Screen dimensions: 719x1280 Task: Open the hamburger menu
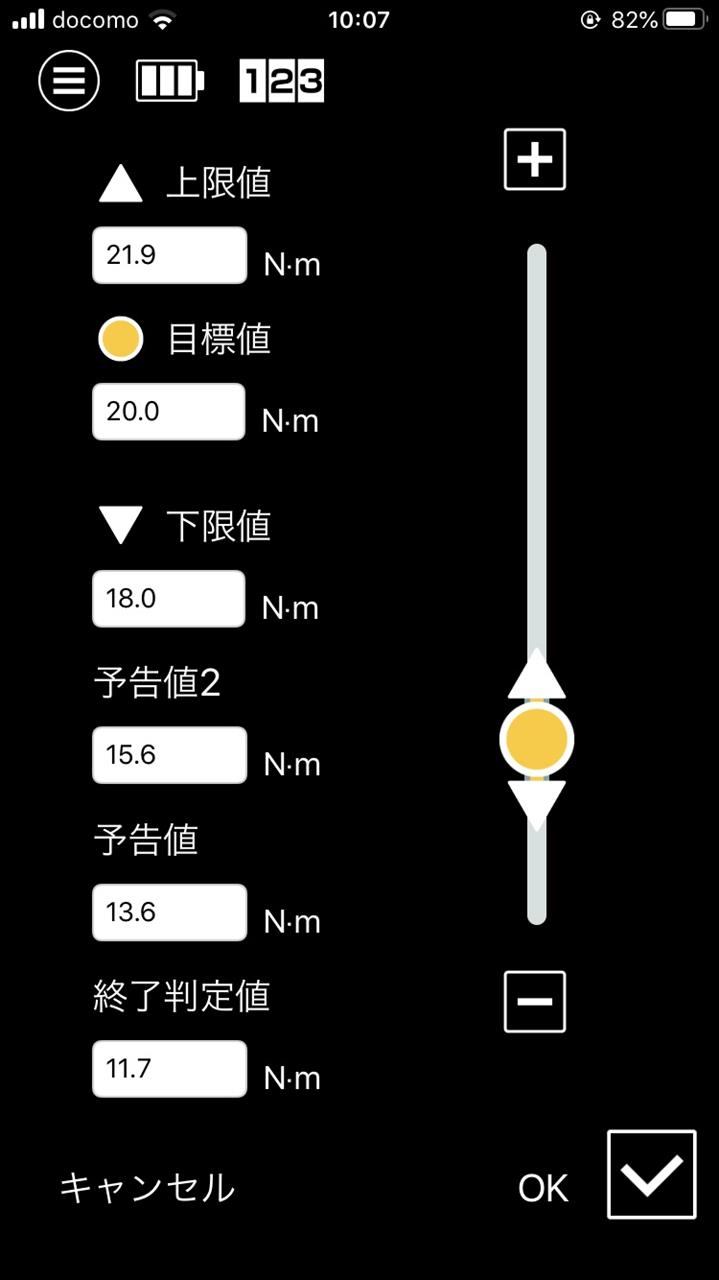pyautogui.click(x=69, y=80)
